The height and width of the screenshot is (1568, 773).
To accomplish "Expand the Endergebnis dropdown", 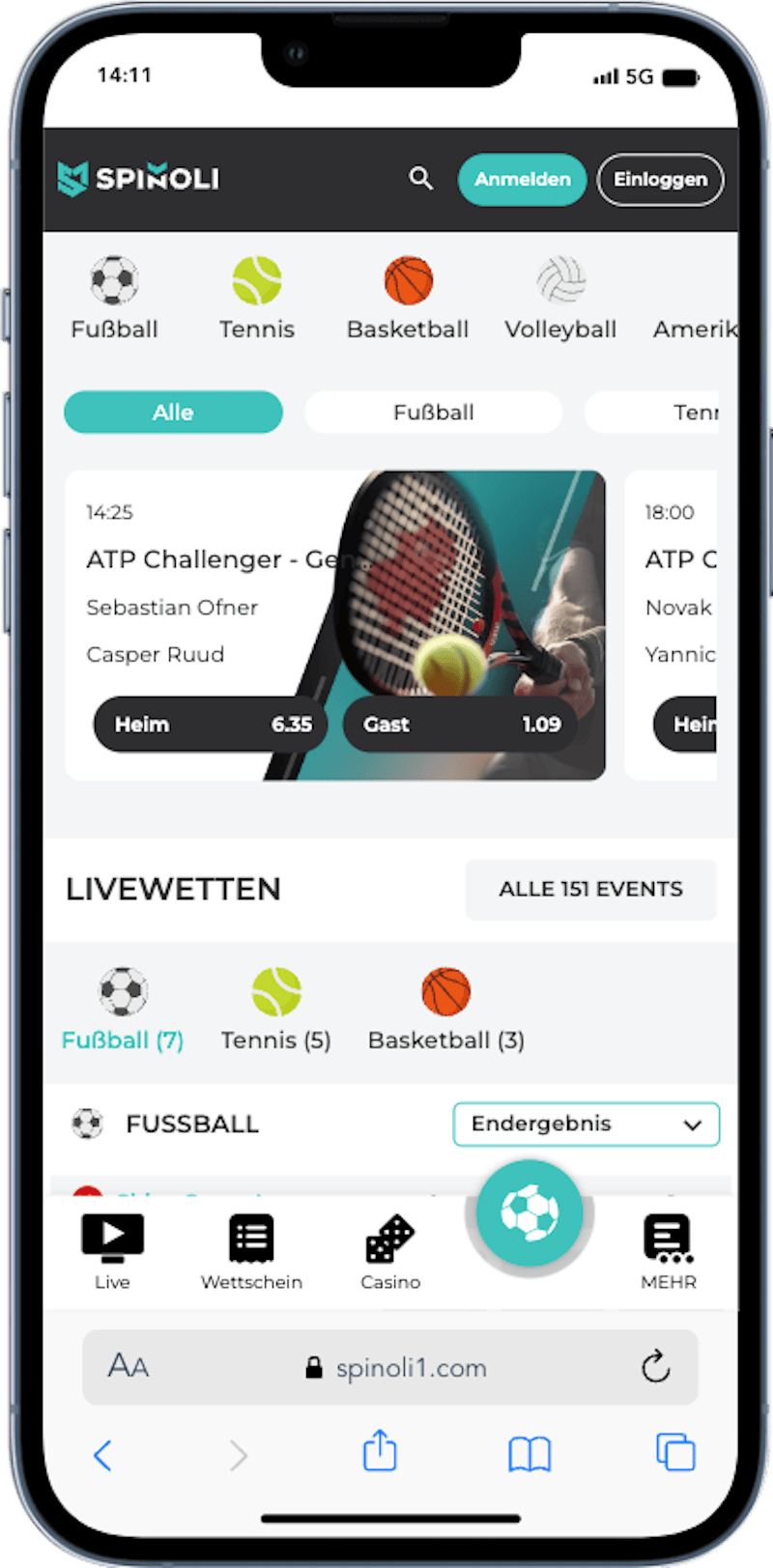I will point(586,1124).
